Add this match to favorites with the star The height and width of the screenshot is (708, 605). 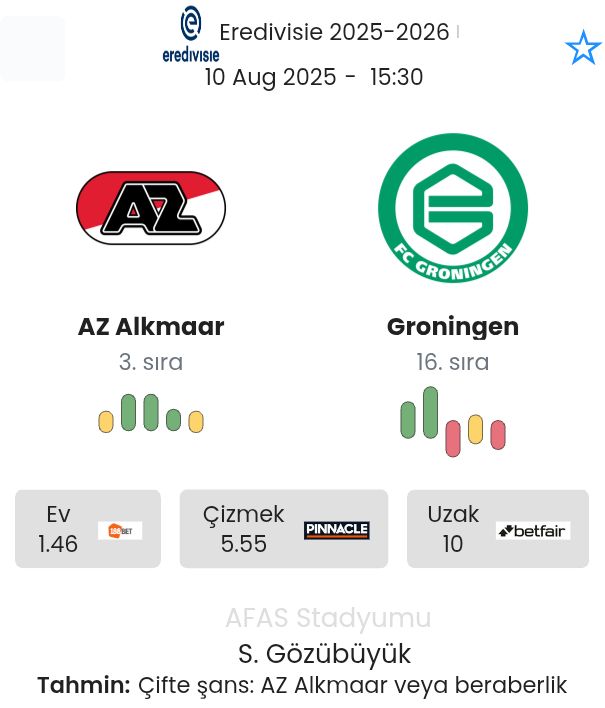(583, 48)
